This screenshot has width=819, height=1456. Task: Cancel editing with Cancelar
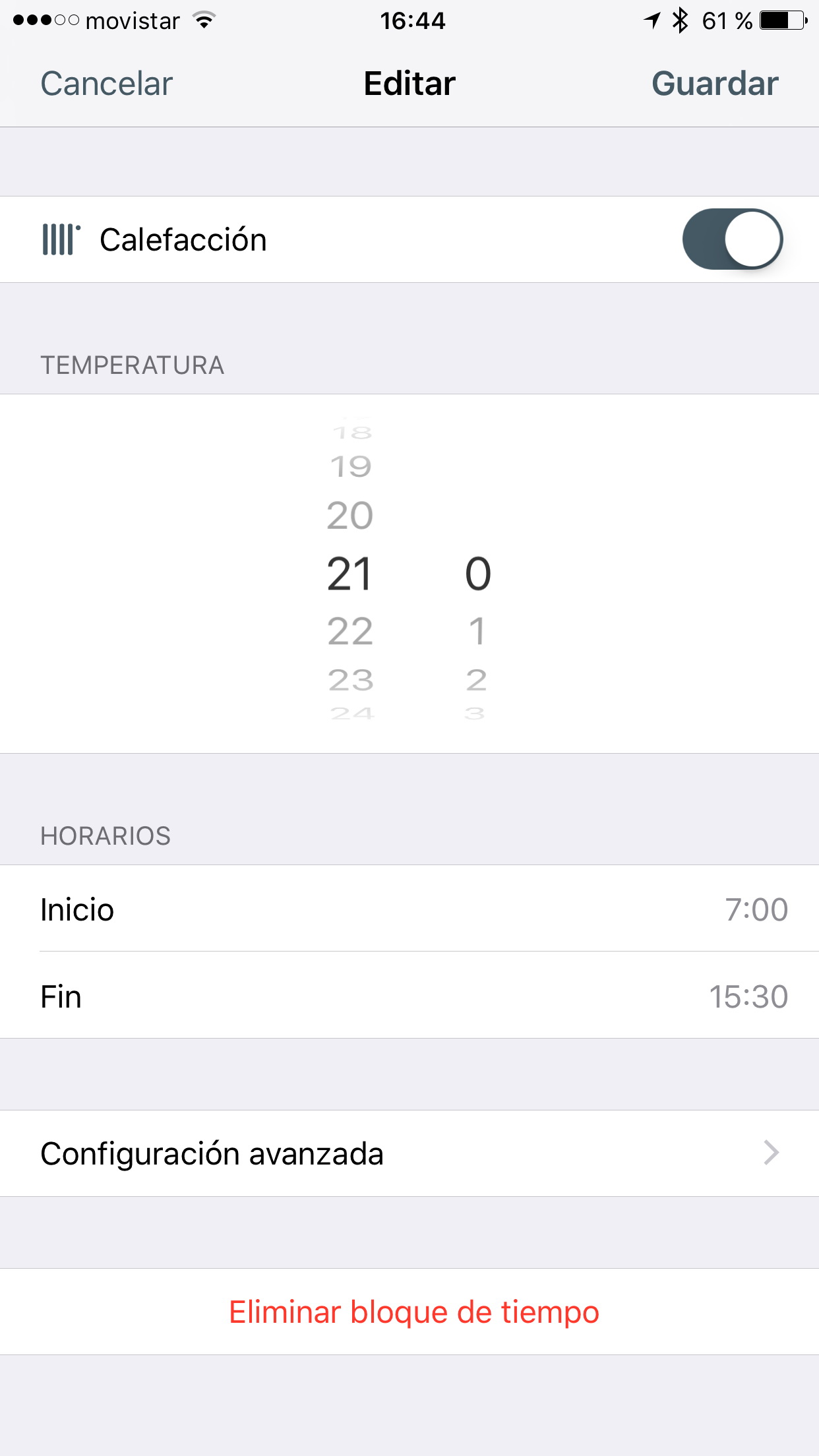(106, 84)
